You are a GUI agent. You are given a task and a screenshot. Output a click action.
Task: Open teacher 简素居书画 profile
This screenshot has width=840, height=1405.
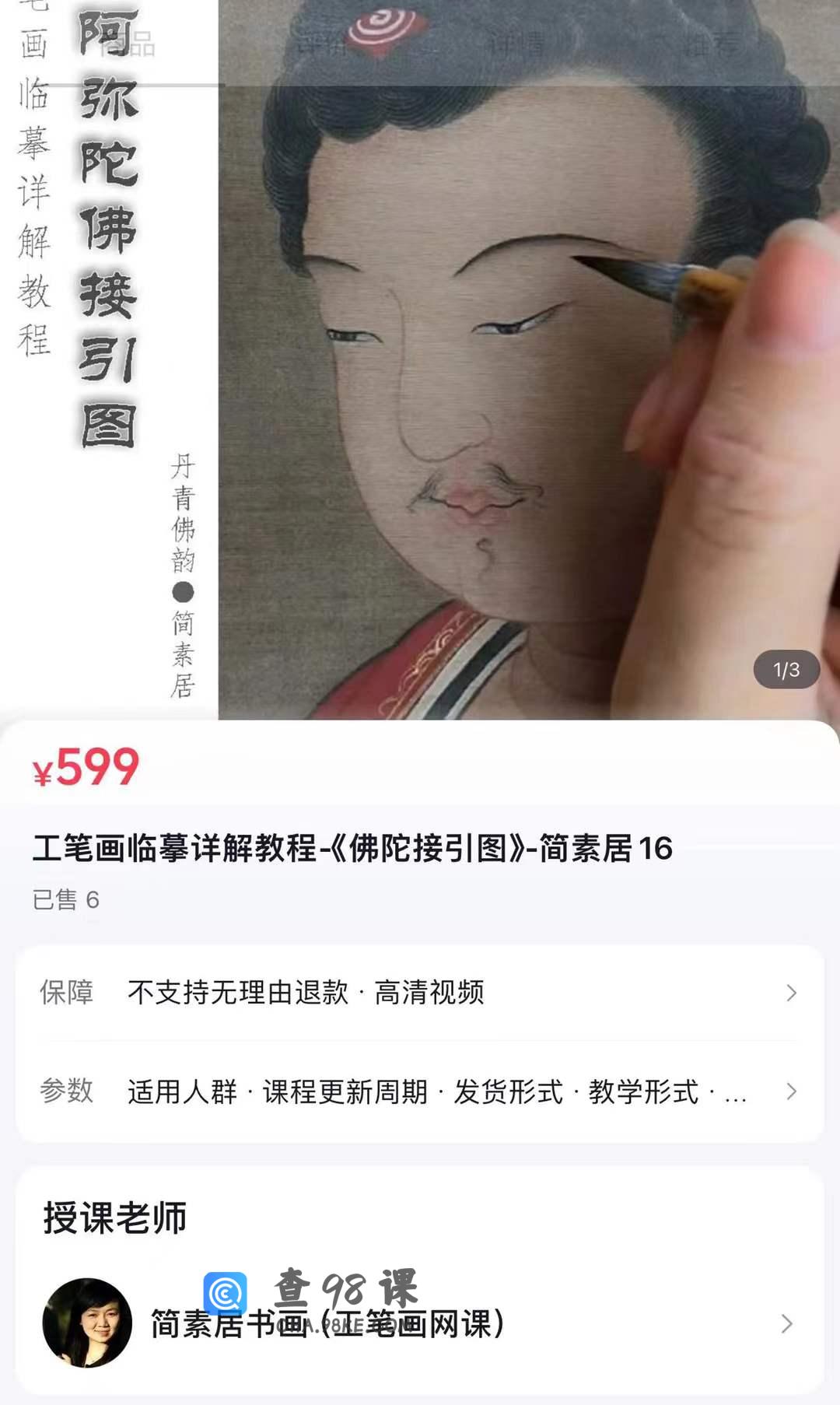click(x=420, y=1323)
